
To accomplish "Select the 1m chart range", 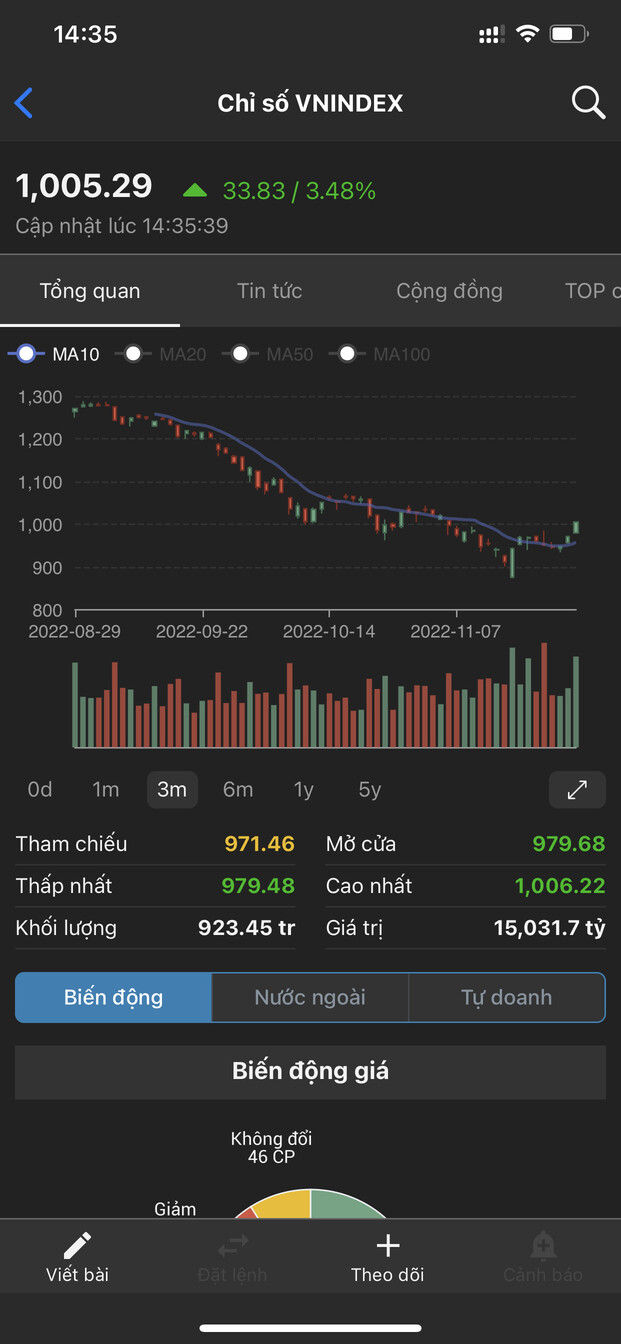I will 106,790.
